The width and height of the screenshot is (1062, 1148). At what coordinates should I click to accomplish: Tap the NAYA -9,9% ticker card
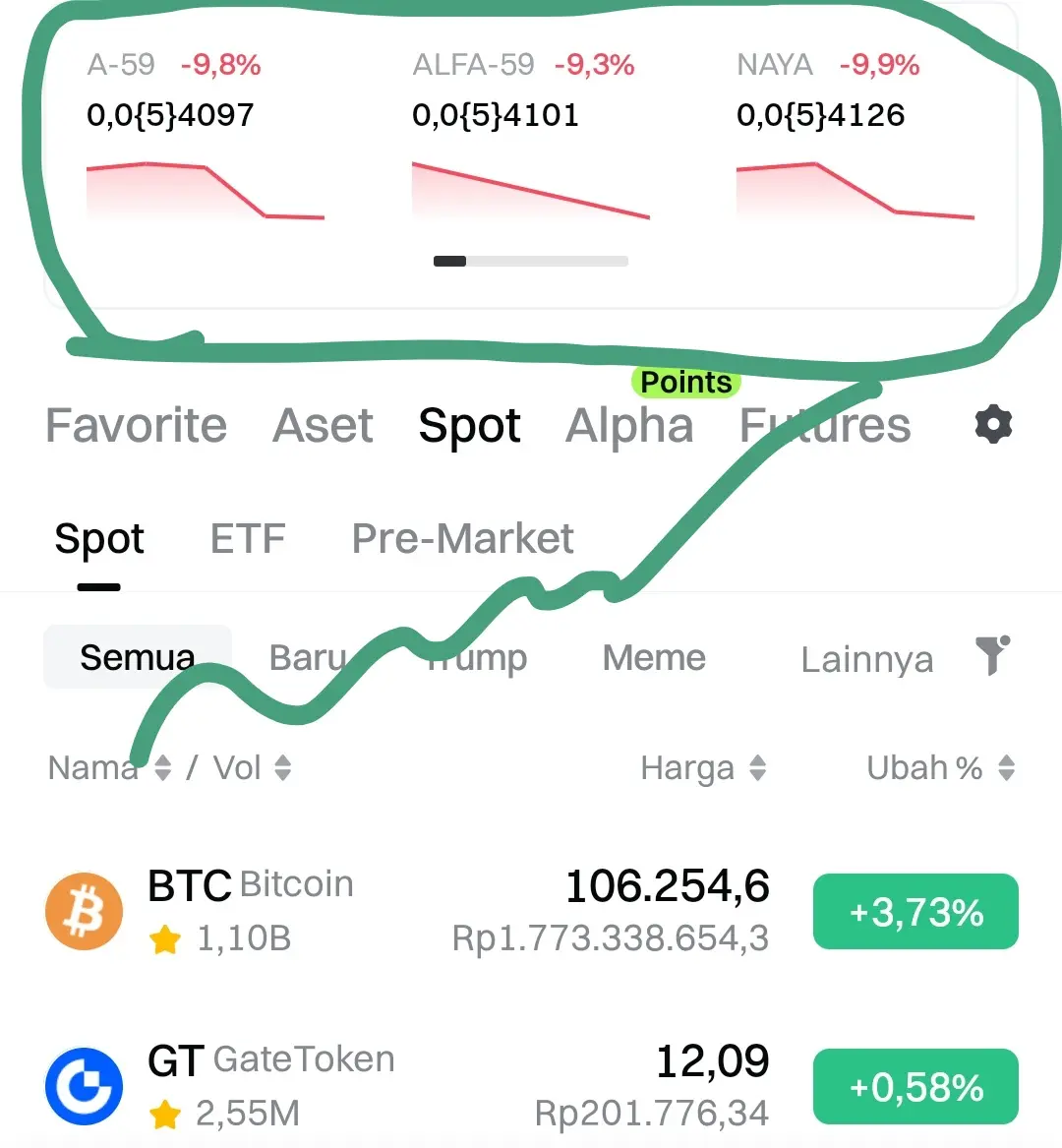(x=854, y=138)
